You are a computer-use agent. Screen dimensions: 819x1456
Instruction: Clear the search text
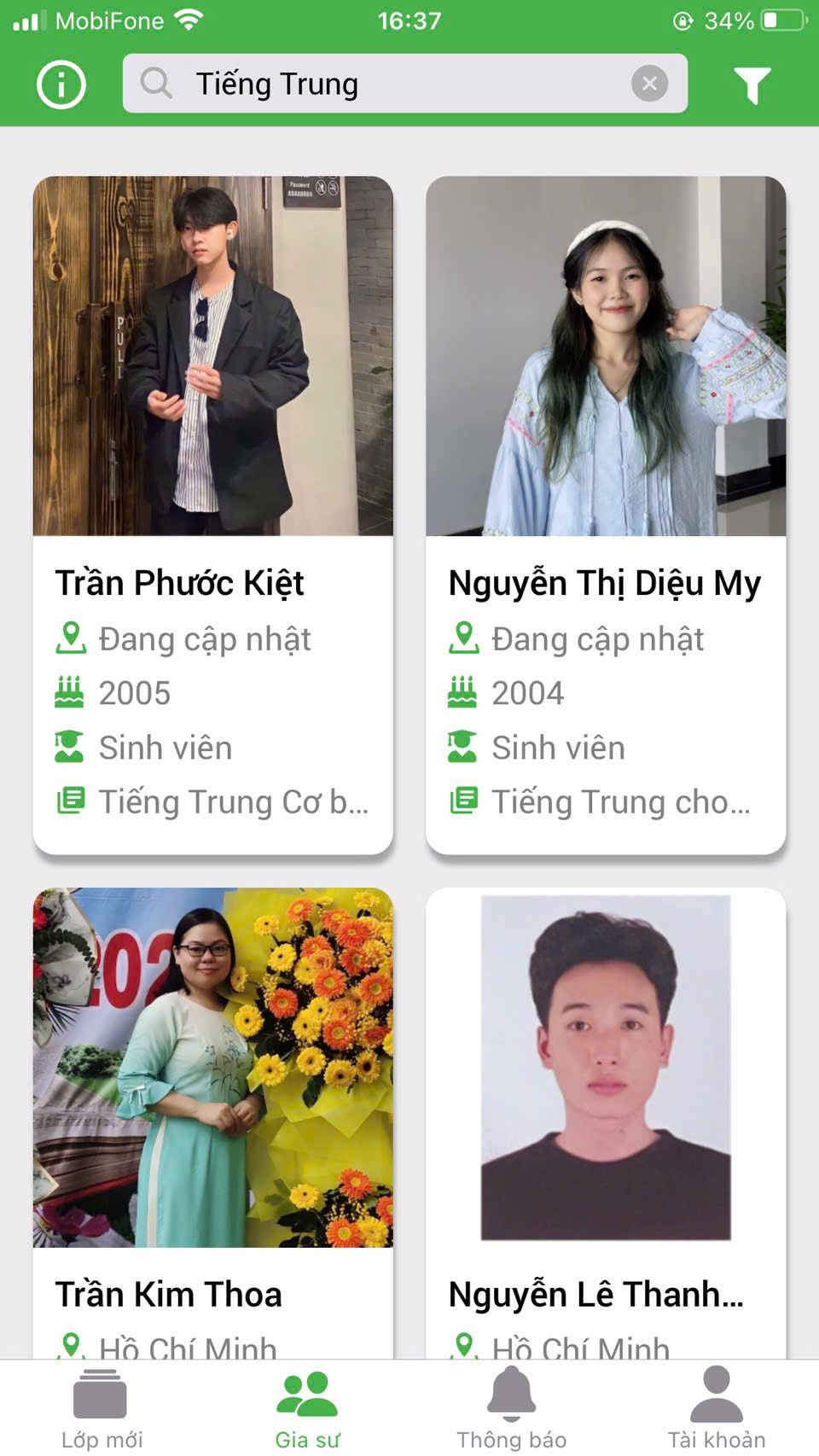pyautogui.click(x=649, y=84)
